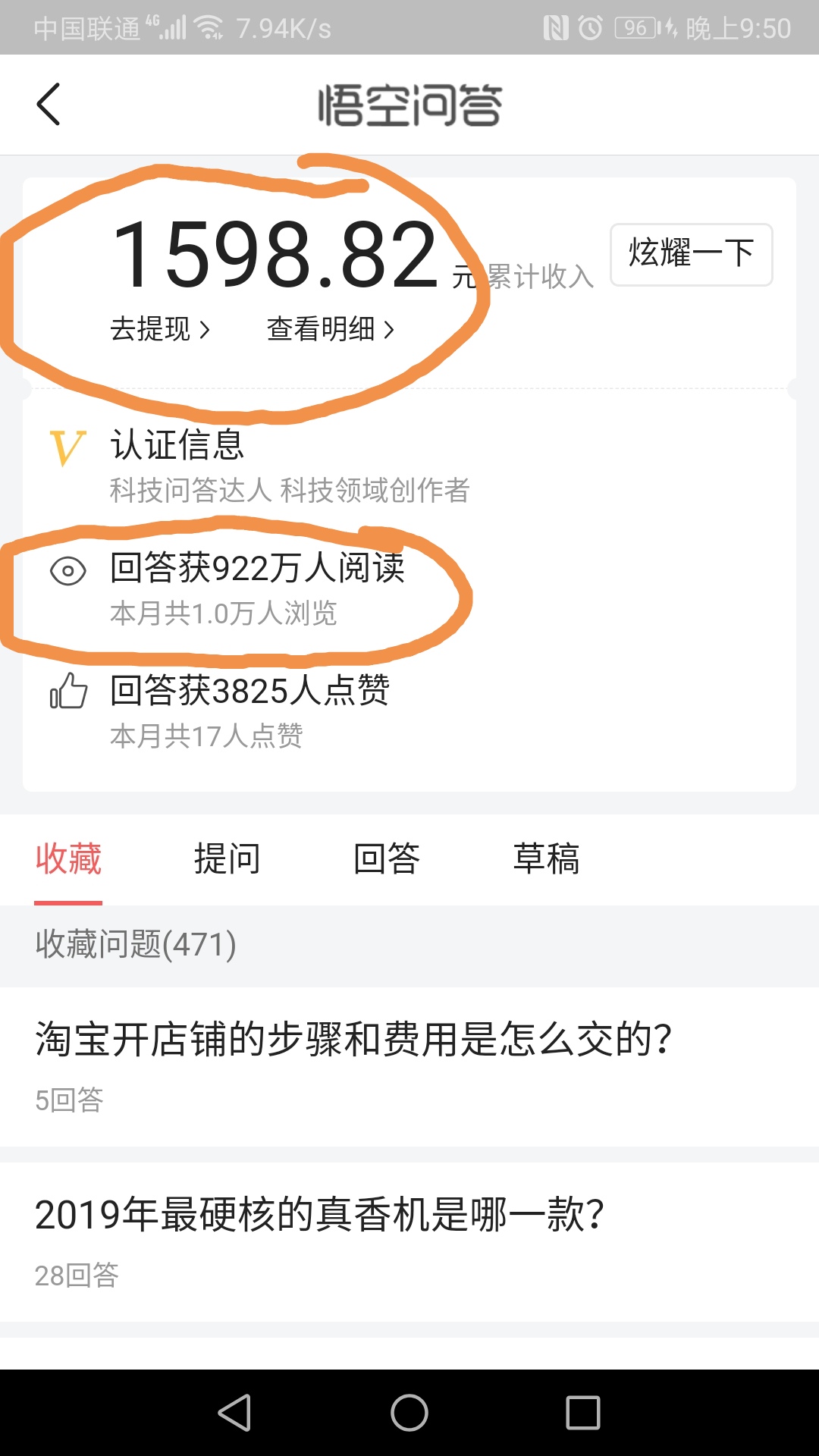Tap 去提现 to withdraw earnings
819x1456 pixels.
(160, 329)
